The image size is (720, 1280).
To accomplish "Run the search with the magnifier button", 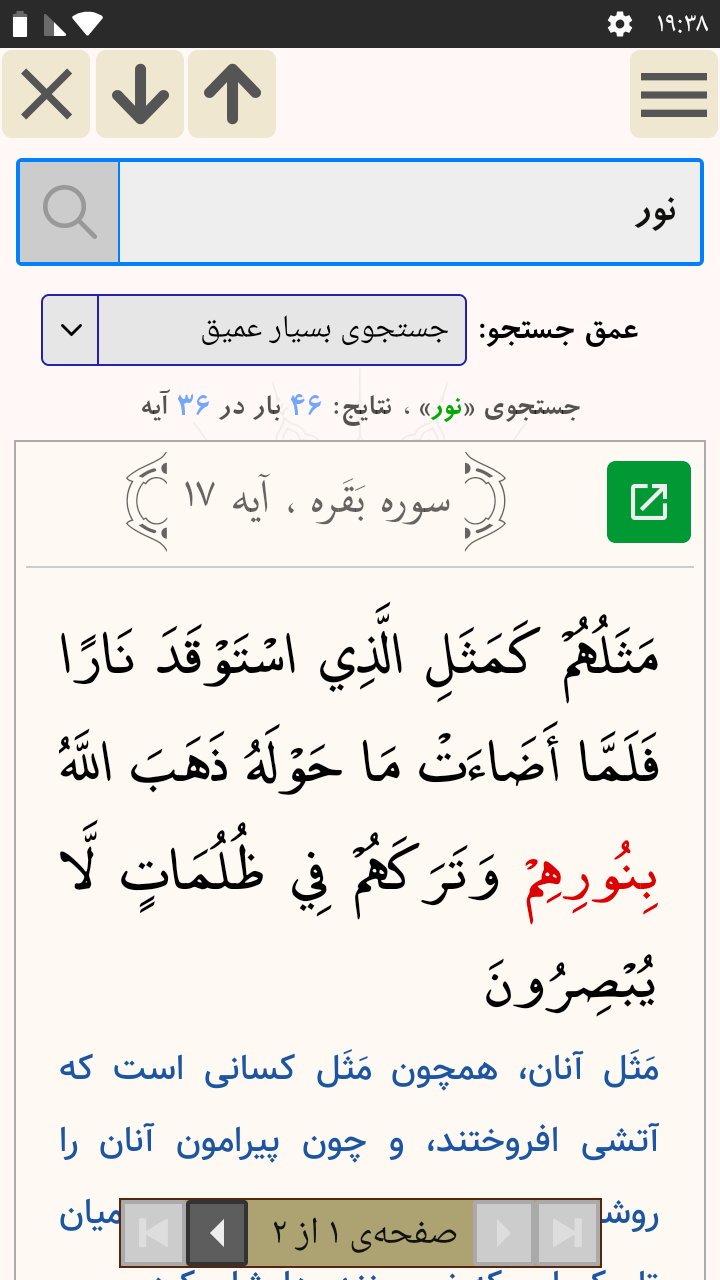I will (70, 212).
